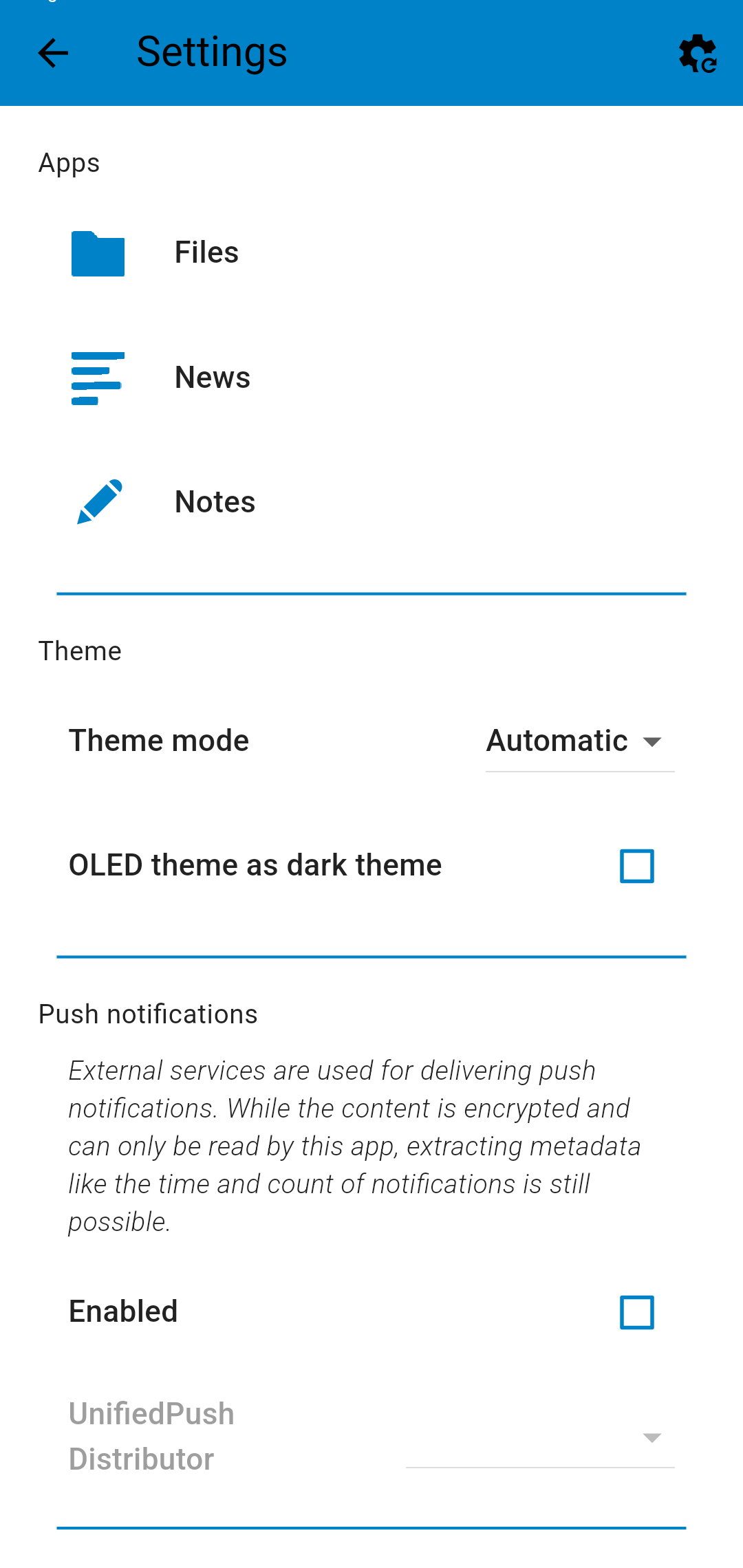Image resolution: width=743 pixels, height=1568 pixels.
Task: Go back from Settings
Action: pos(53,53)
